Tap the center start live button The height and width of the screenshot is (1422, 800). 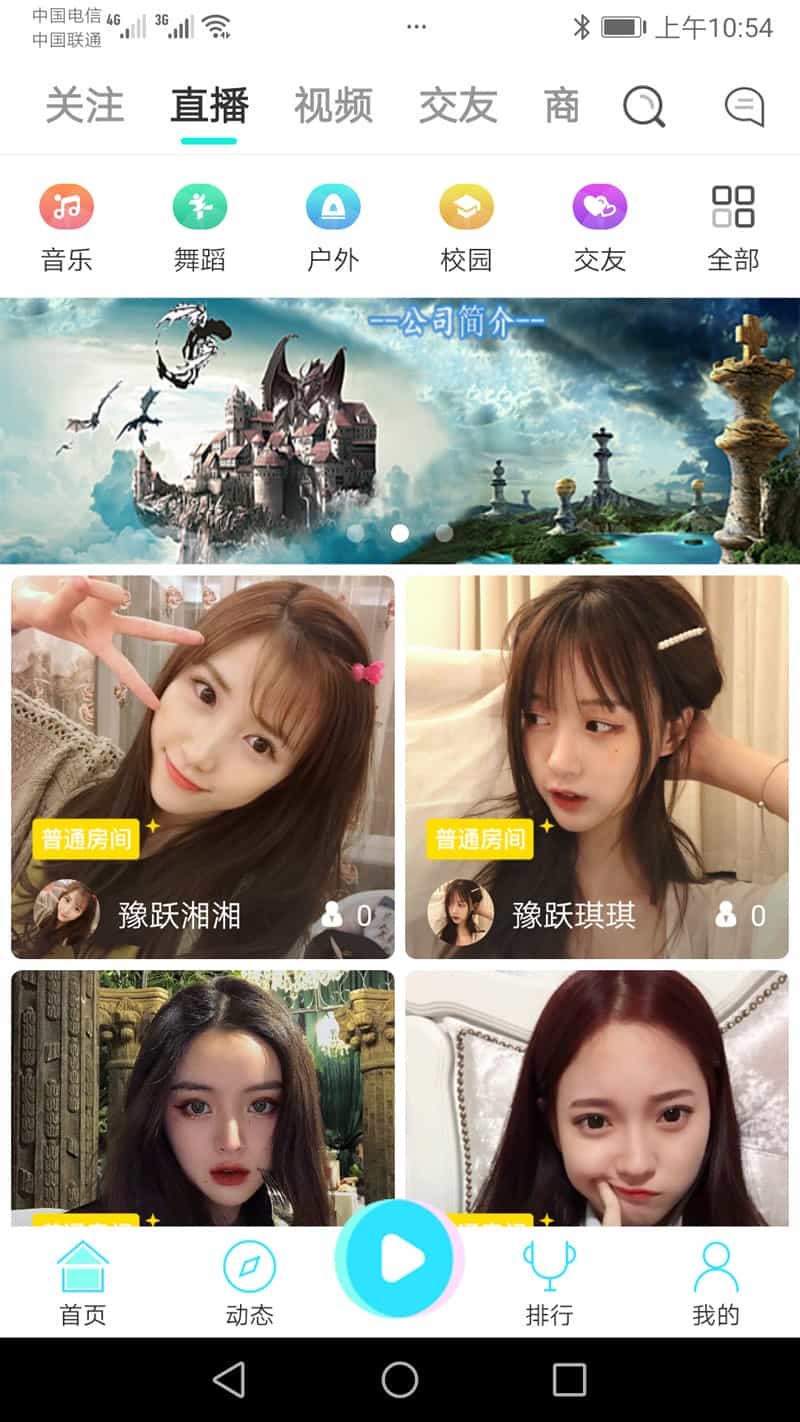[400, 1258]
